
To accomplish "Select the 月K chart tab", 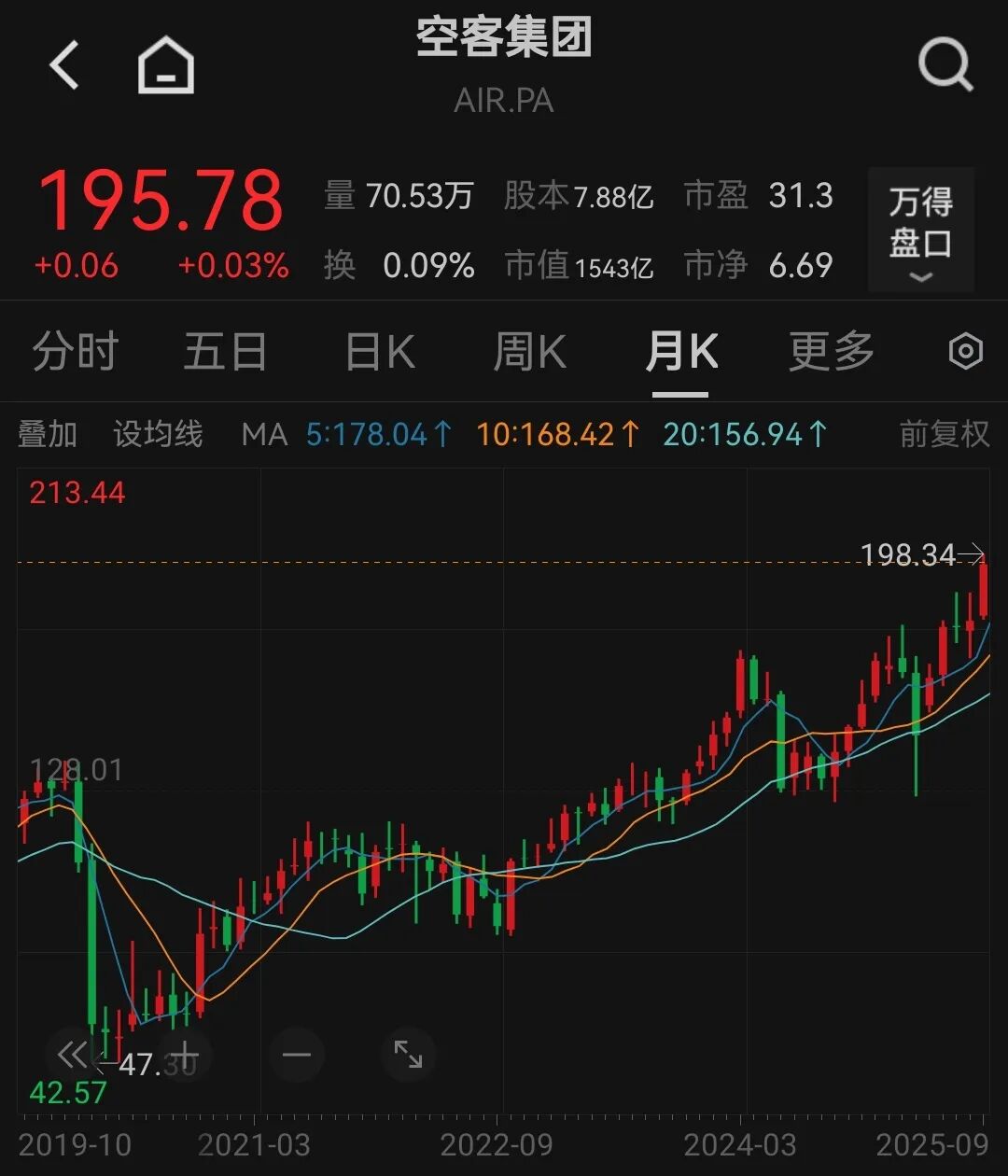I will tap(681, 353).
